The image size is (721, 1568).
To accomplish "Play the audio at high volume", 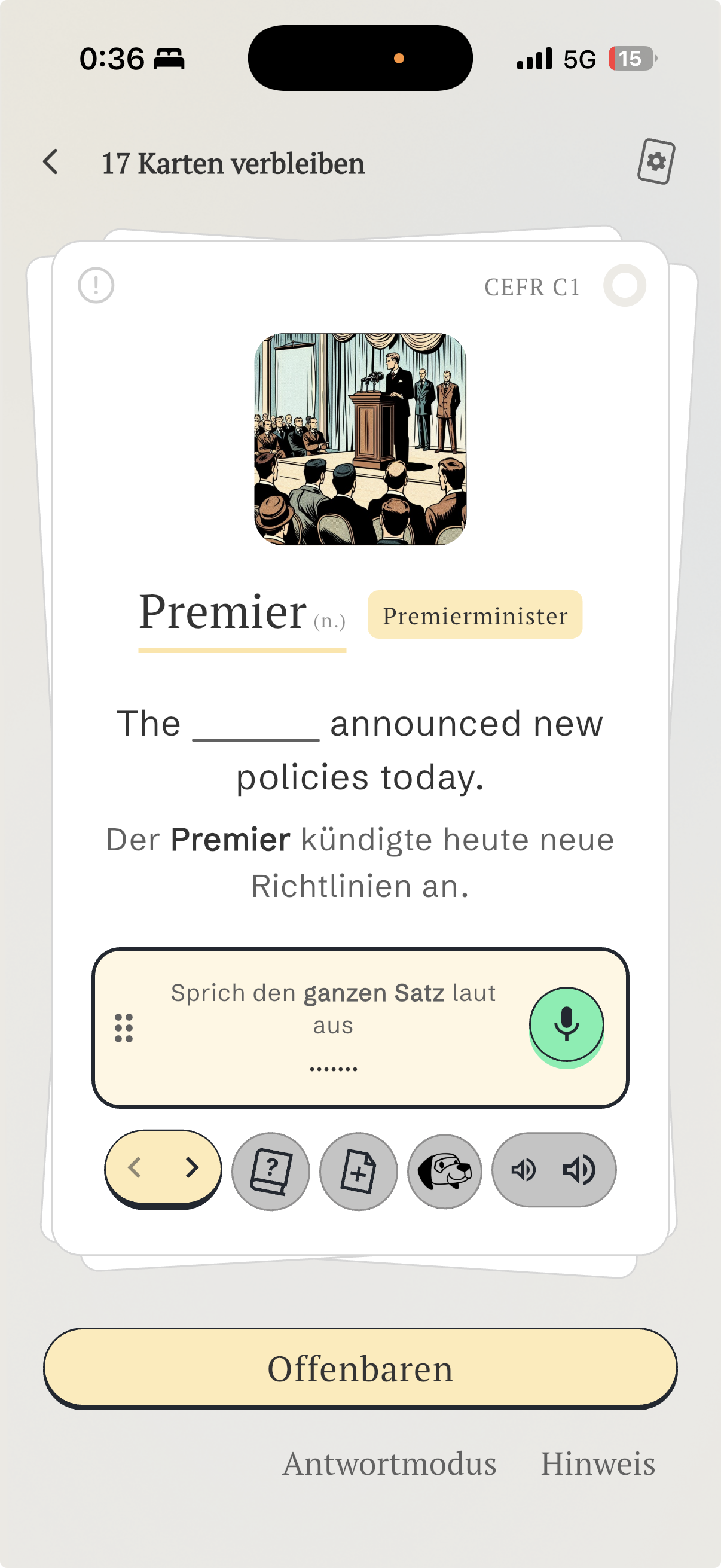I will [x=579, y=1169].
